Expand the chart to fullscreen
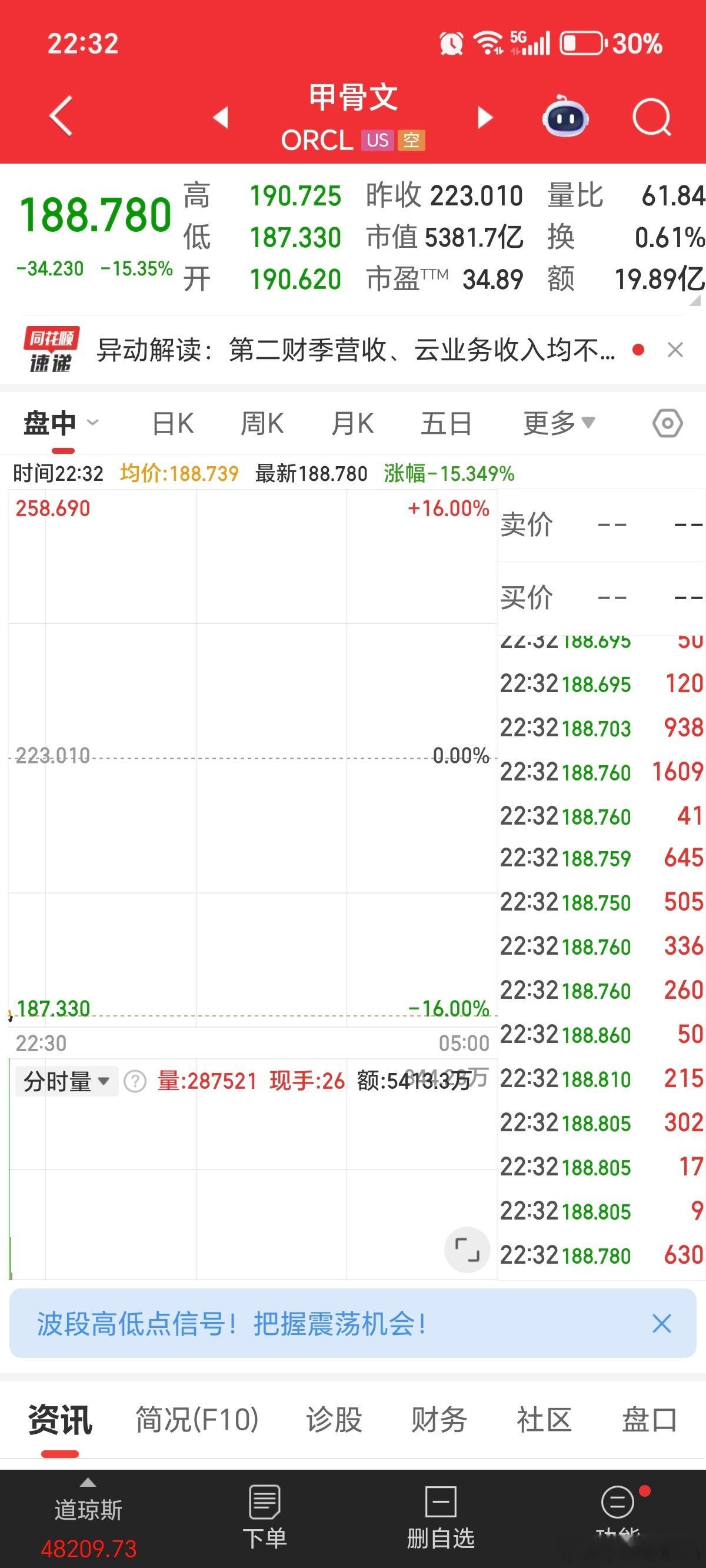Viewport: 706px width, 1568px height. coord(467,1249)
